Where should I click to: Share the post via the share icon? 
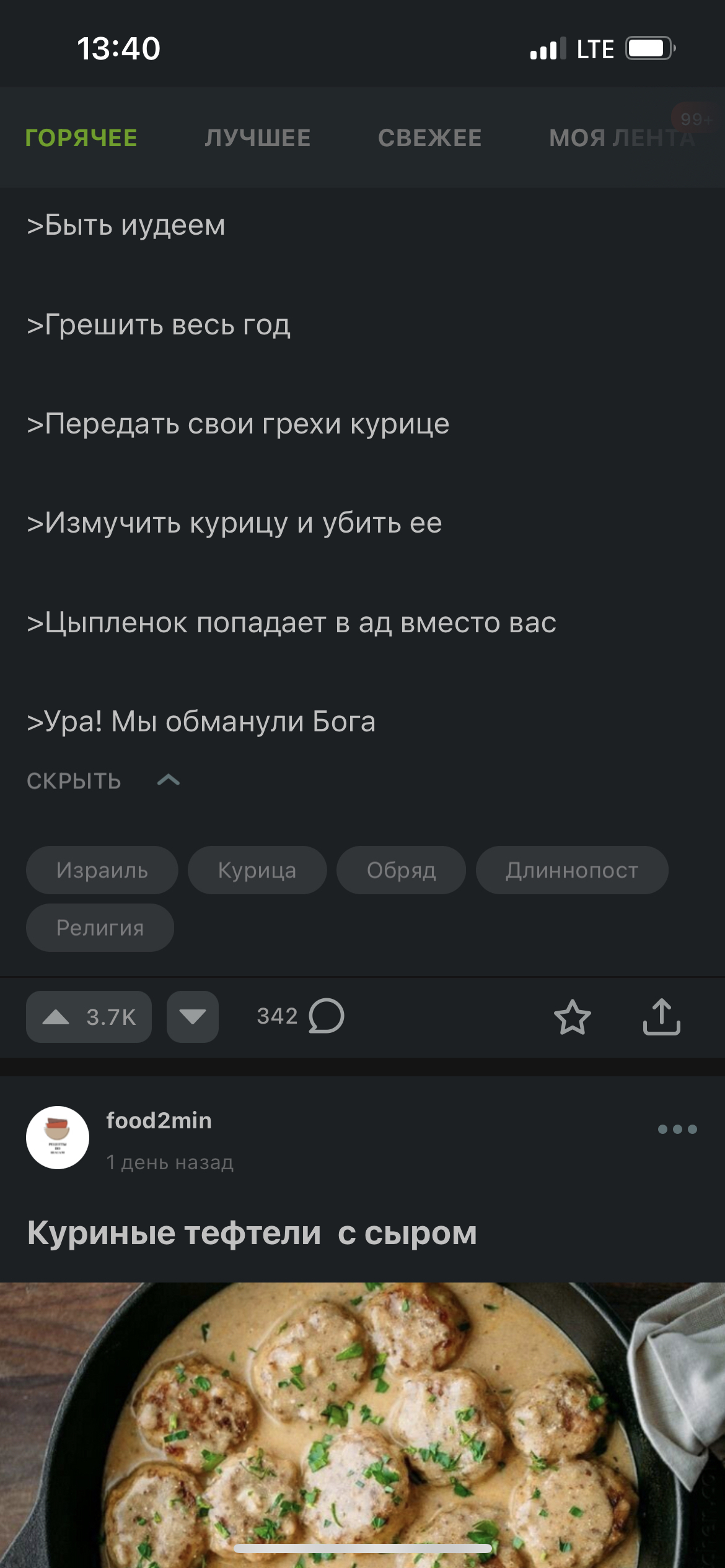[x=661, y=1017]
